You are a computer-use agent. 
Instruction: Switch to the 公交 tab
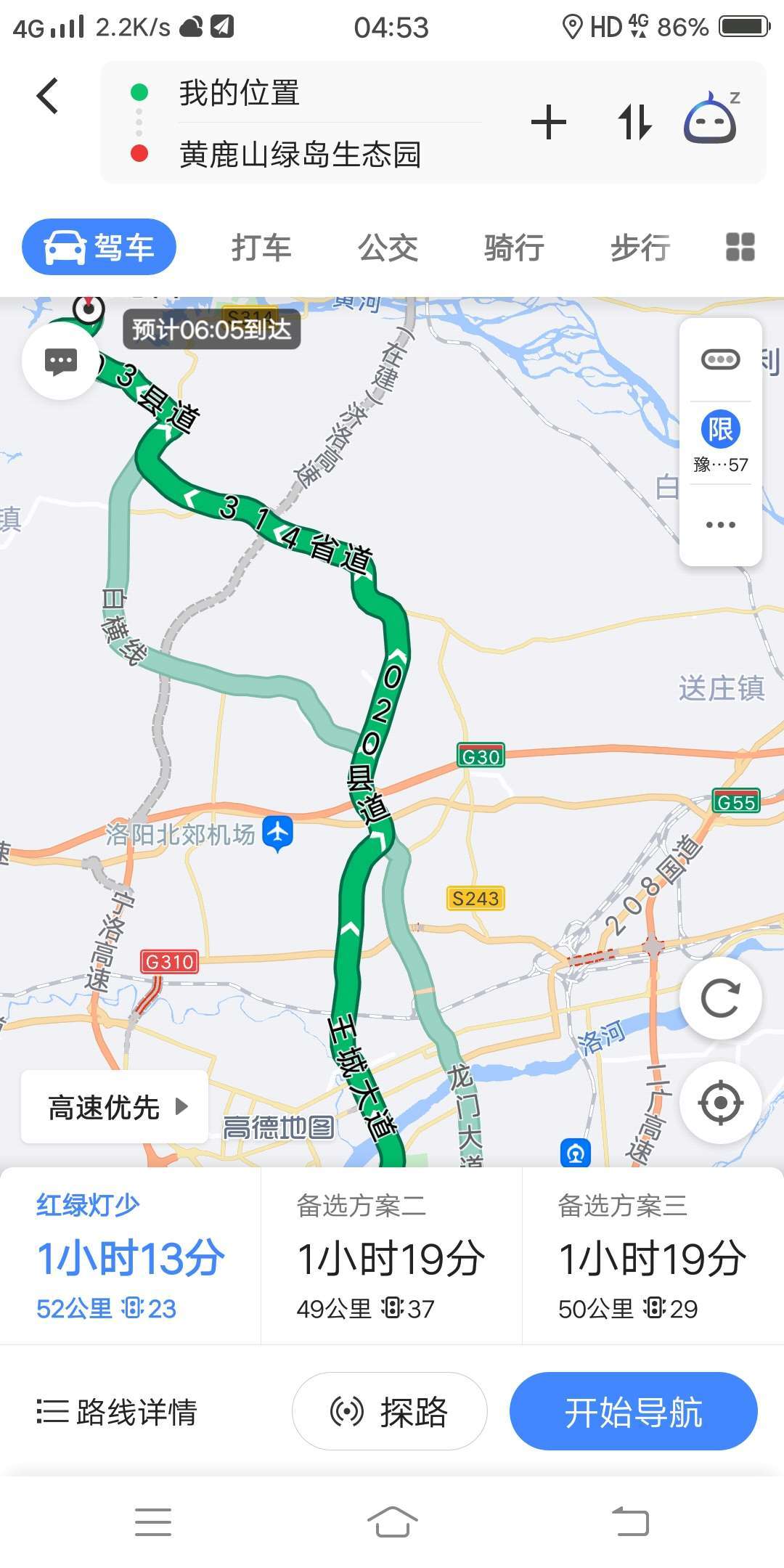pyautogui.click(x=388, y=248)
